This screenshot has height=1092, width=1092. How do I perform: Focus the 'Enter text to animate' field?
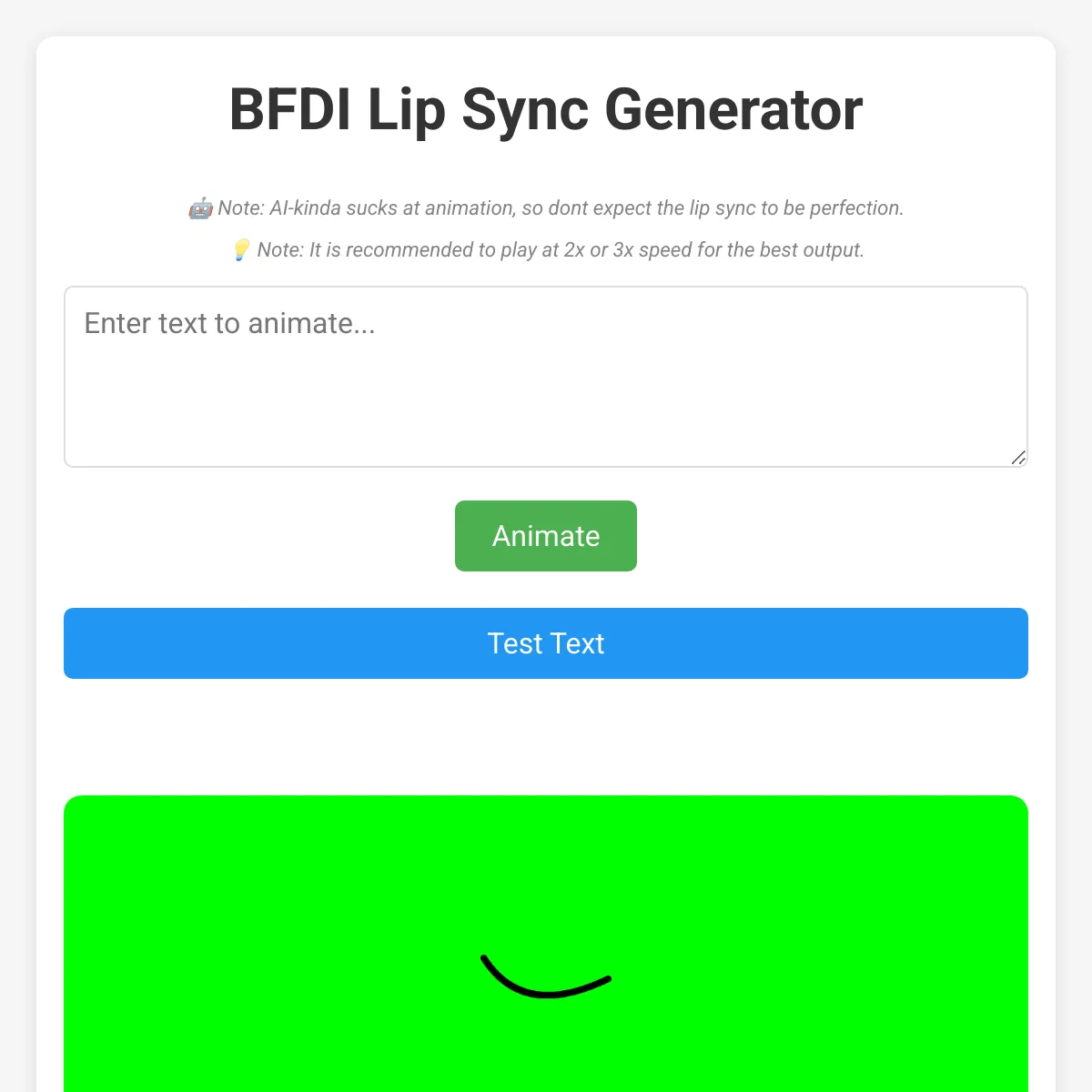546,377
